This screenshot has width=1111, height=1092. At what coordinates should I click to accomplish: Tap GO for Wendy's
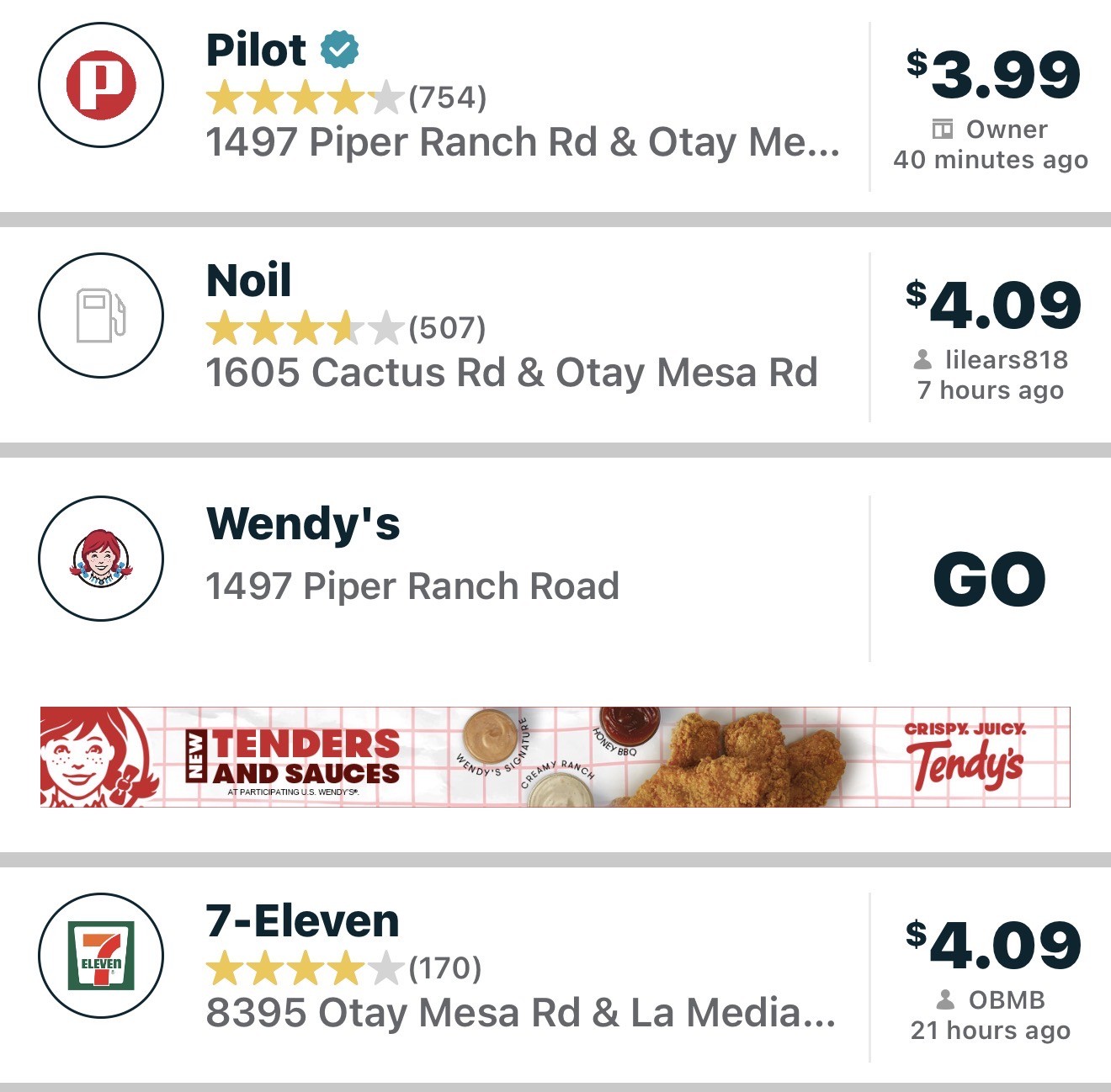click(x=989, y=579)
